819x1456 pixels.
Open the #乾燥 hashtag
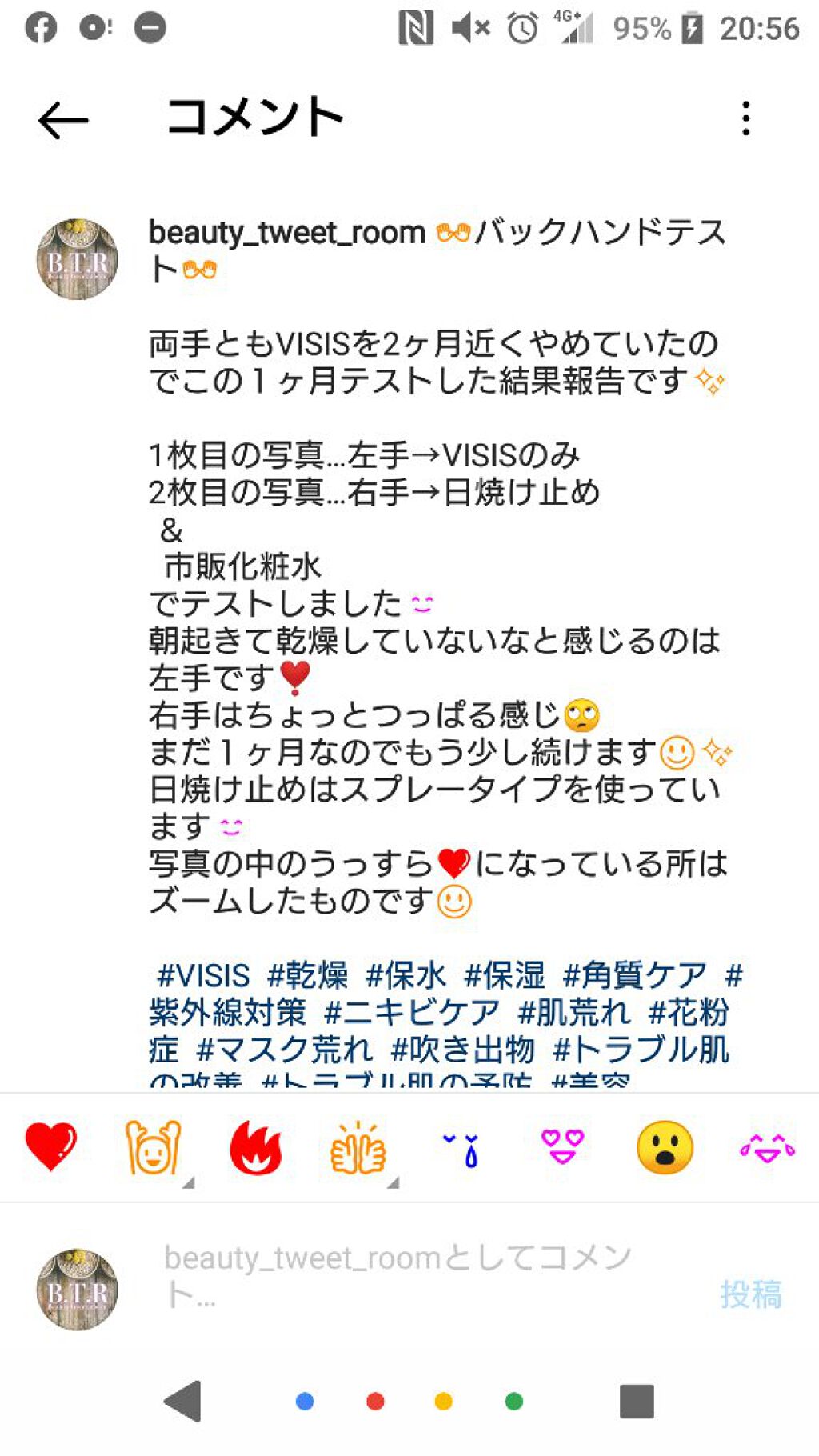tap(308, 976)
